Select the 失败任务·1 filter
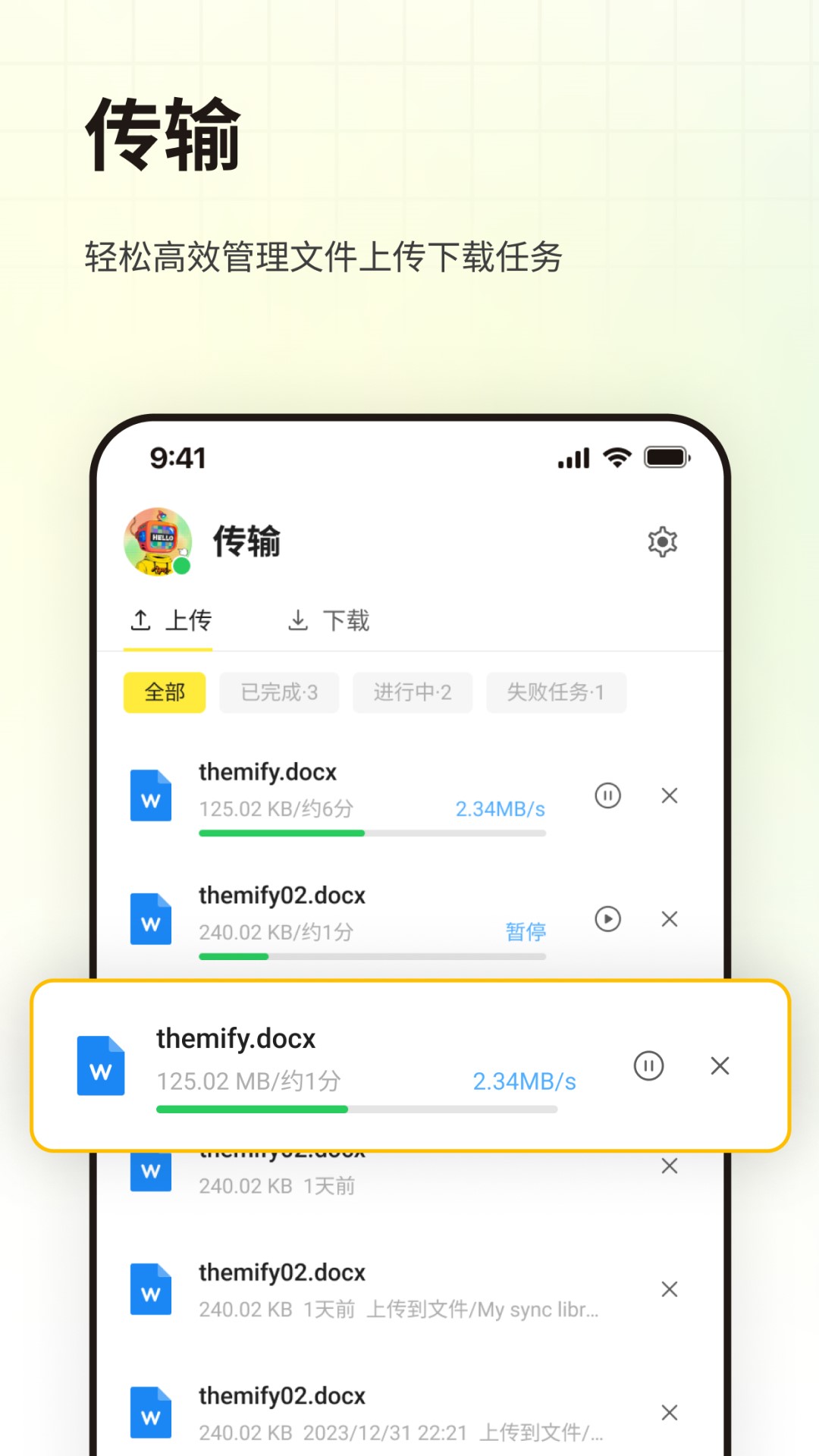This screenshot has width=819, height=1456. (556, 692)
